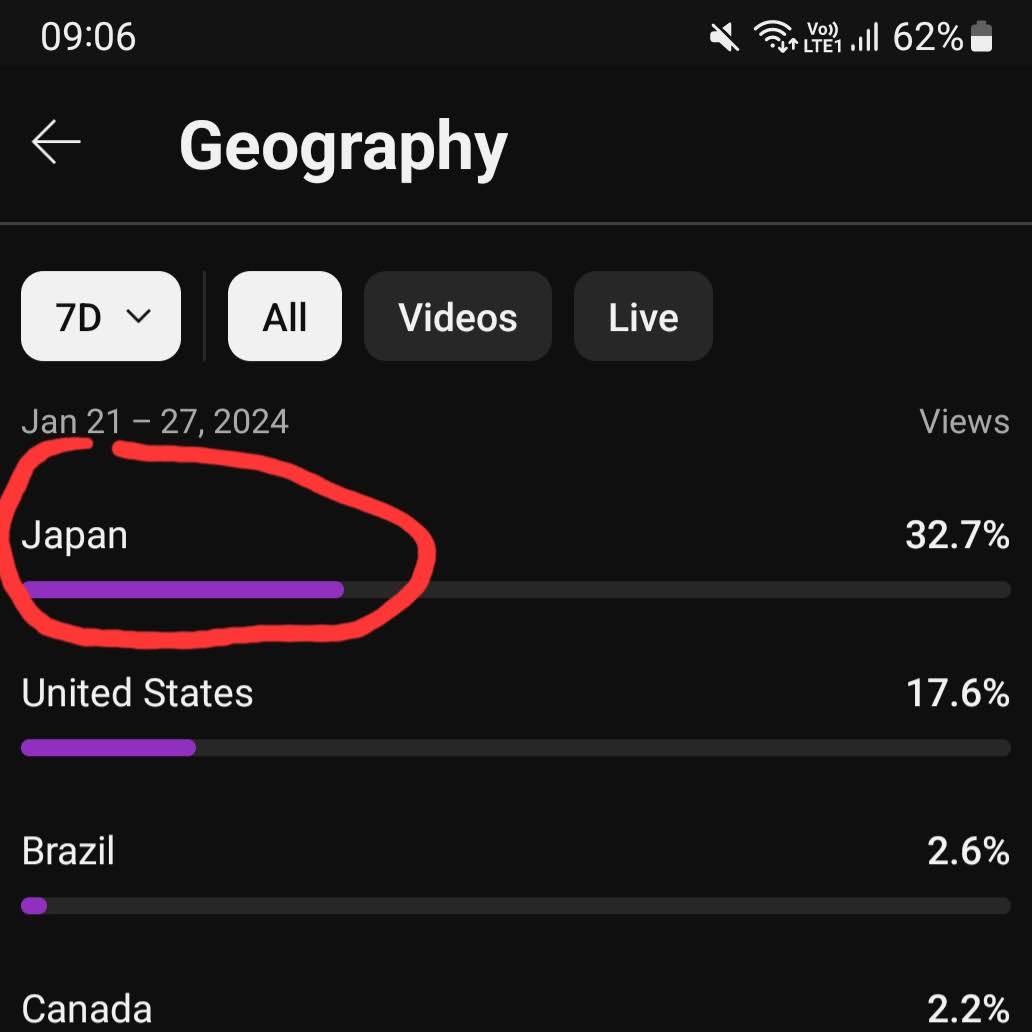Viewport: 1032px width, 1032px height.
Task: Select the All content filter chip
Action: [x=285, y=317]
